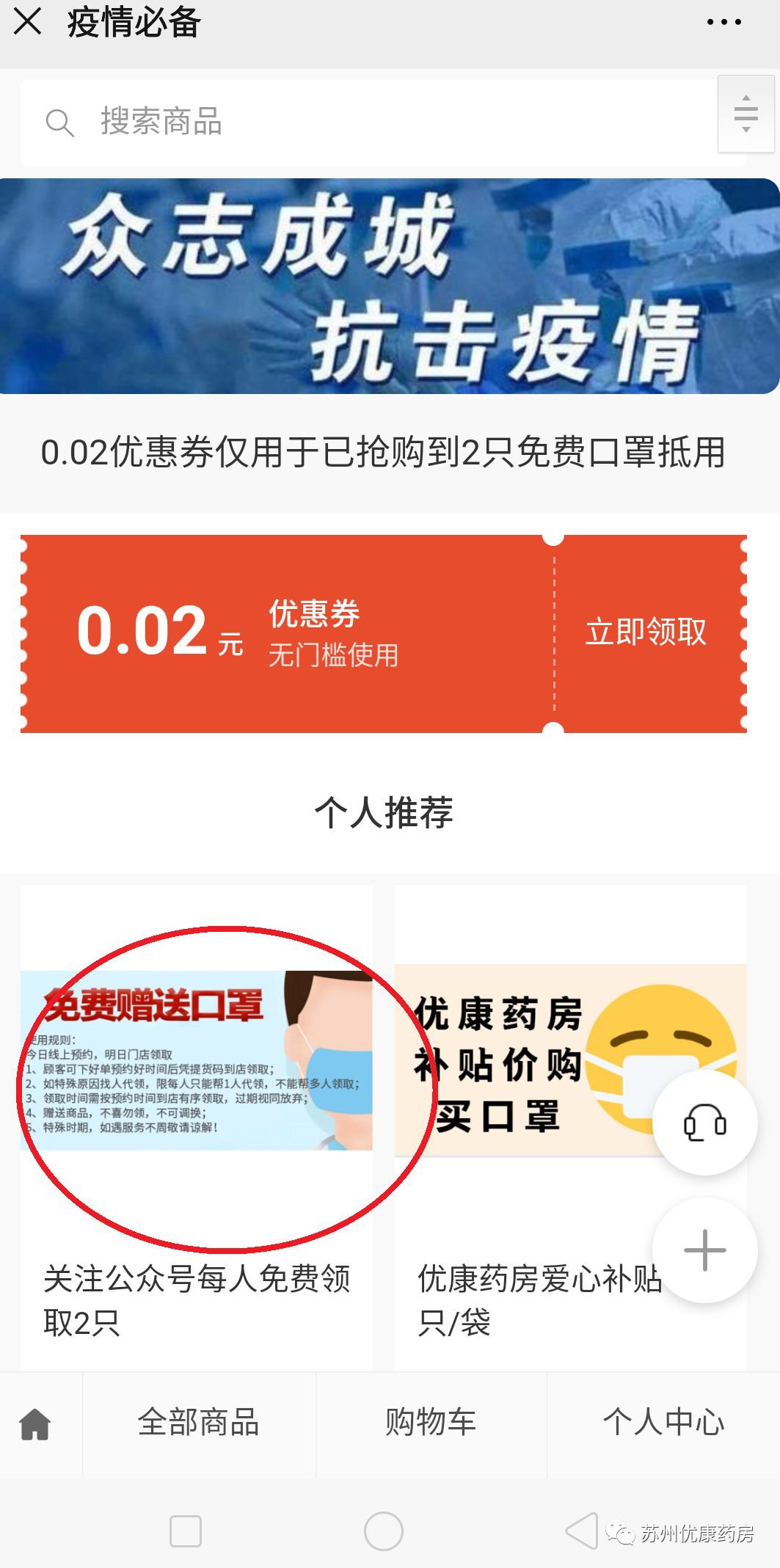Contact customer service via headset button

pos(704,1123)
